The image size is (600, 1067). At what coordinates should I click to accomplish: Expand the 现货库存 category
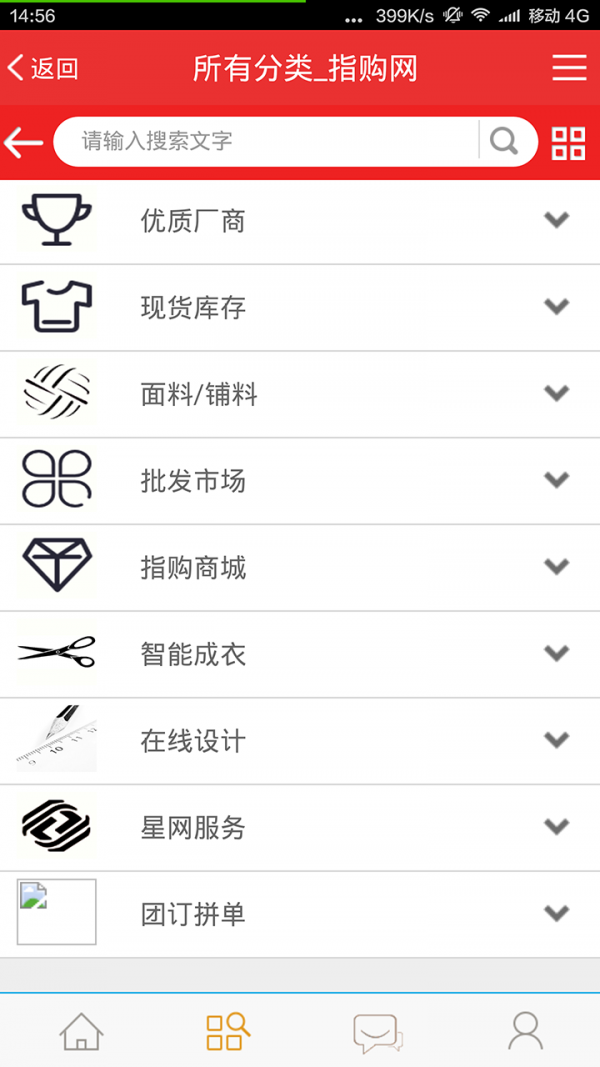(x=556, y=307)
